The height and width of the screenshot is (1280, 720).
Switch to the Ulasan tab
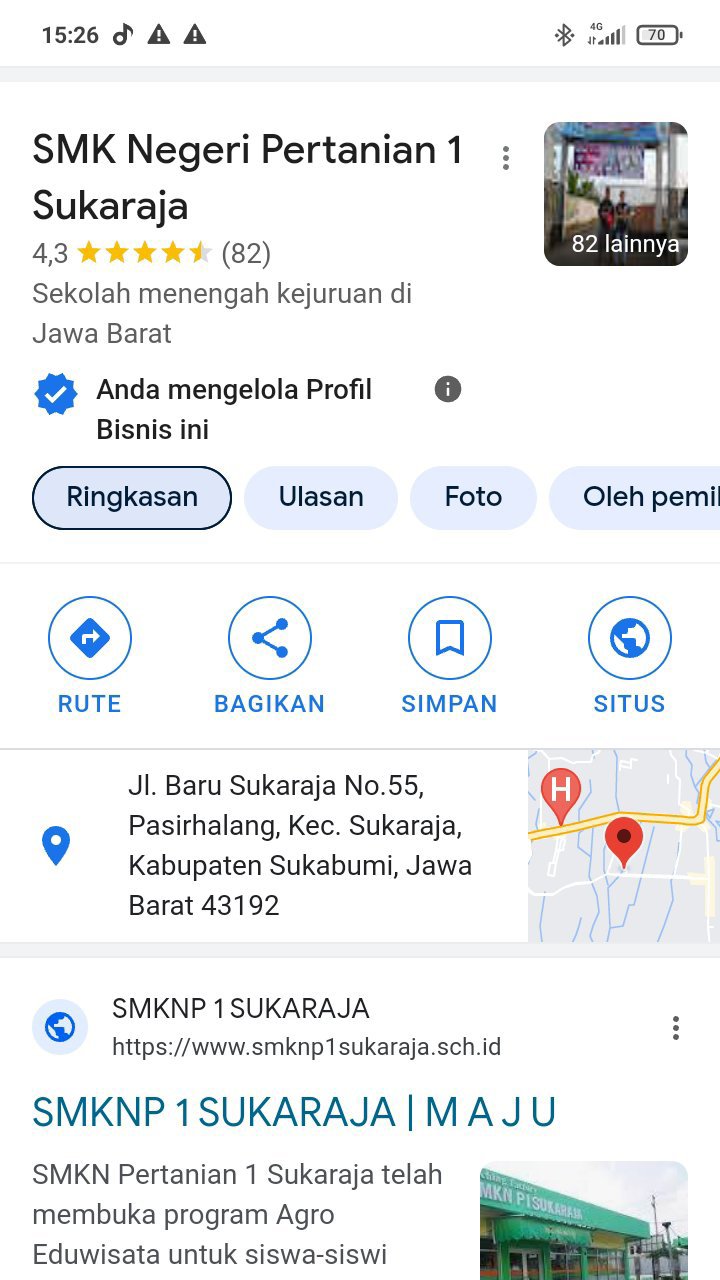pos(321,497)
